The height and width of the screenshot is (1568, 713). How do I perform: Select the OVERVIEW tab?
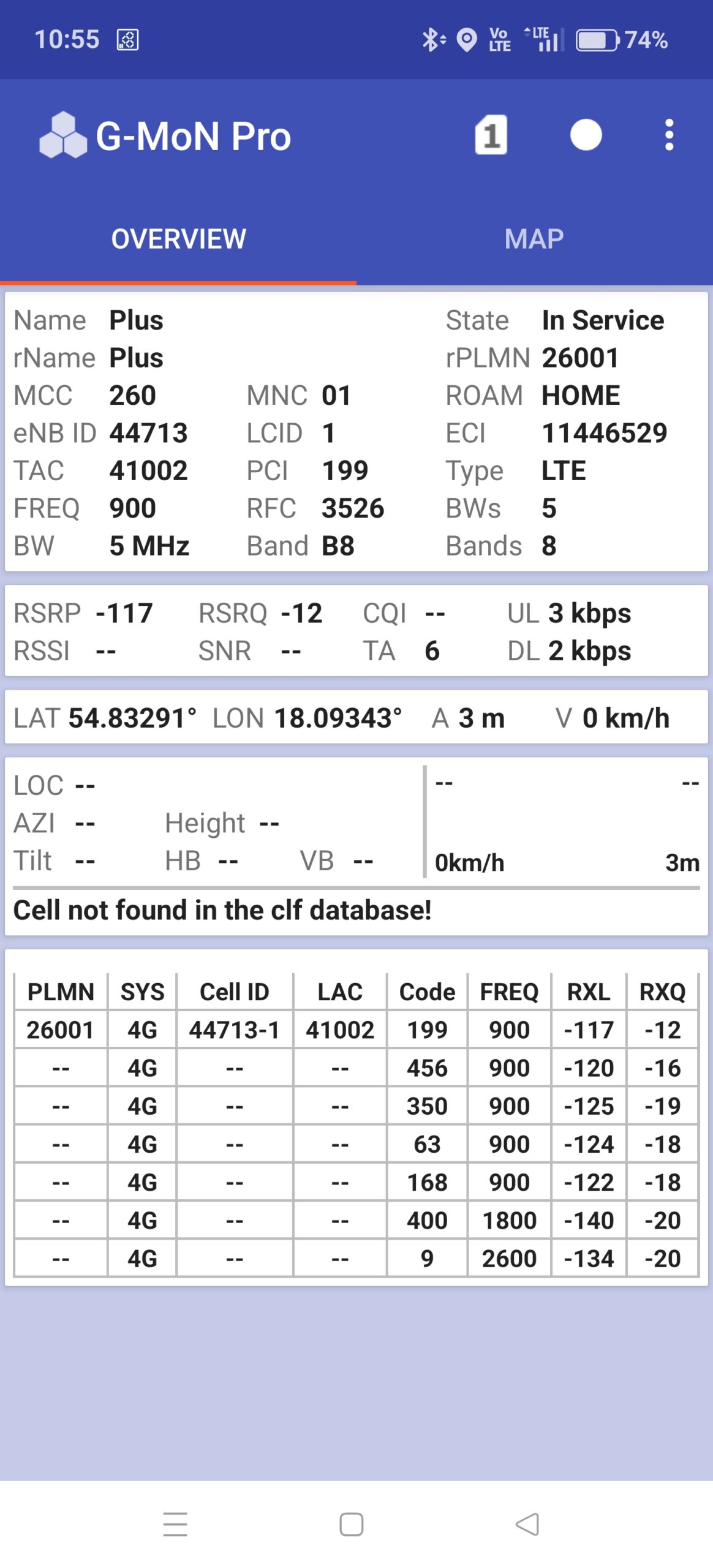click(178, 239)
